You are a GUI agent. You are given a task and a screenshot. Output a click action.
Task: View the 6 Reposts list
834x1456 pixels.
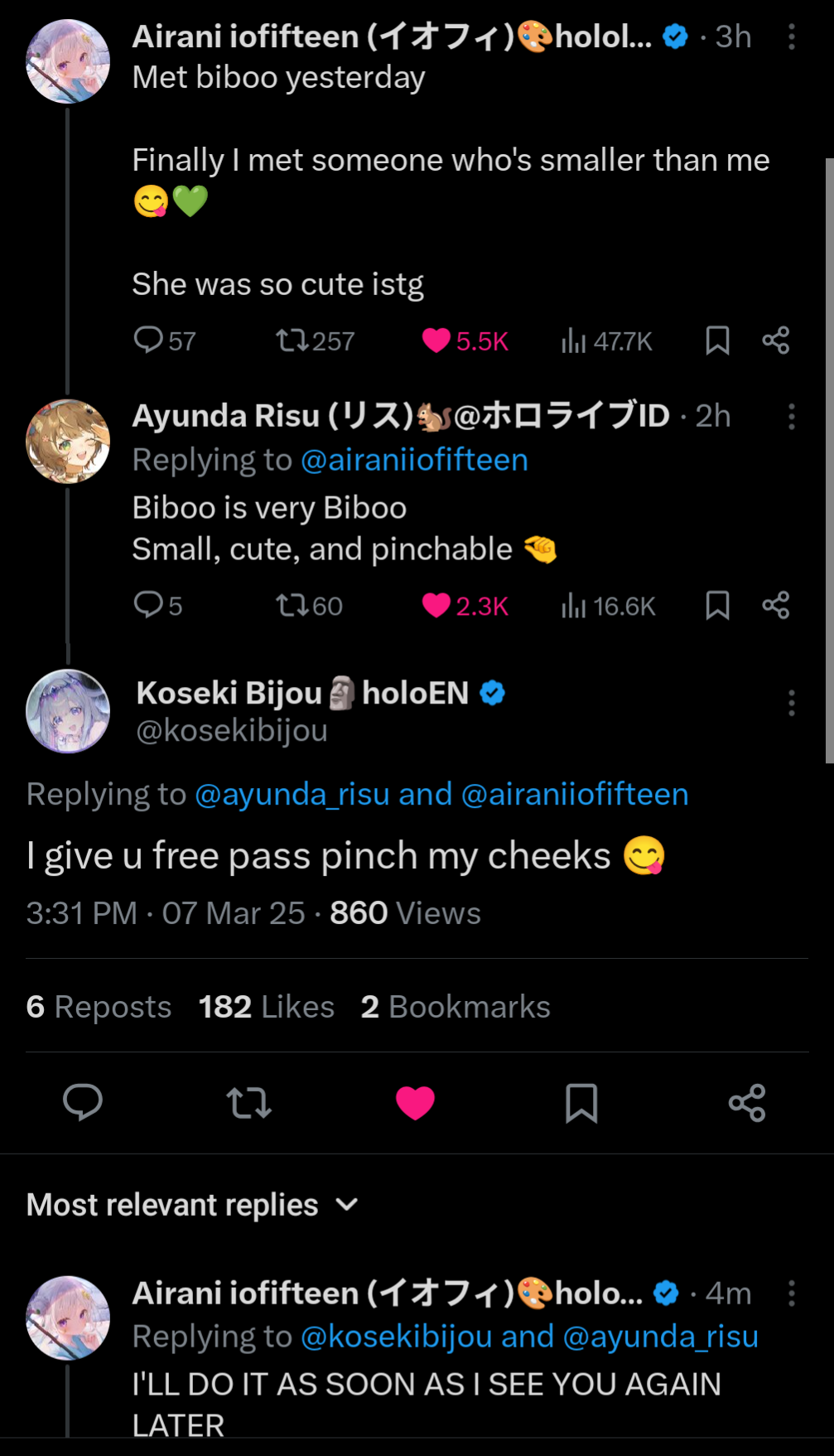pos(99,1007)
